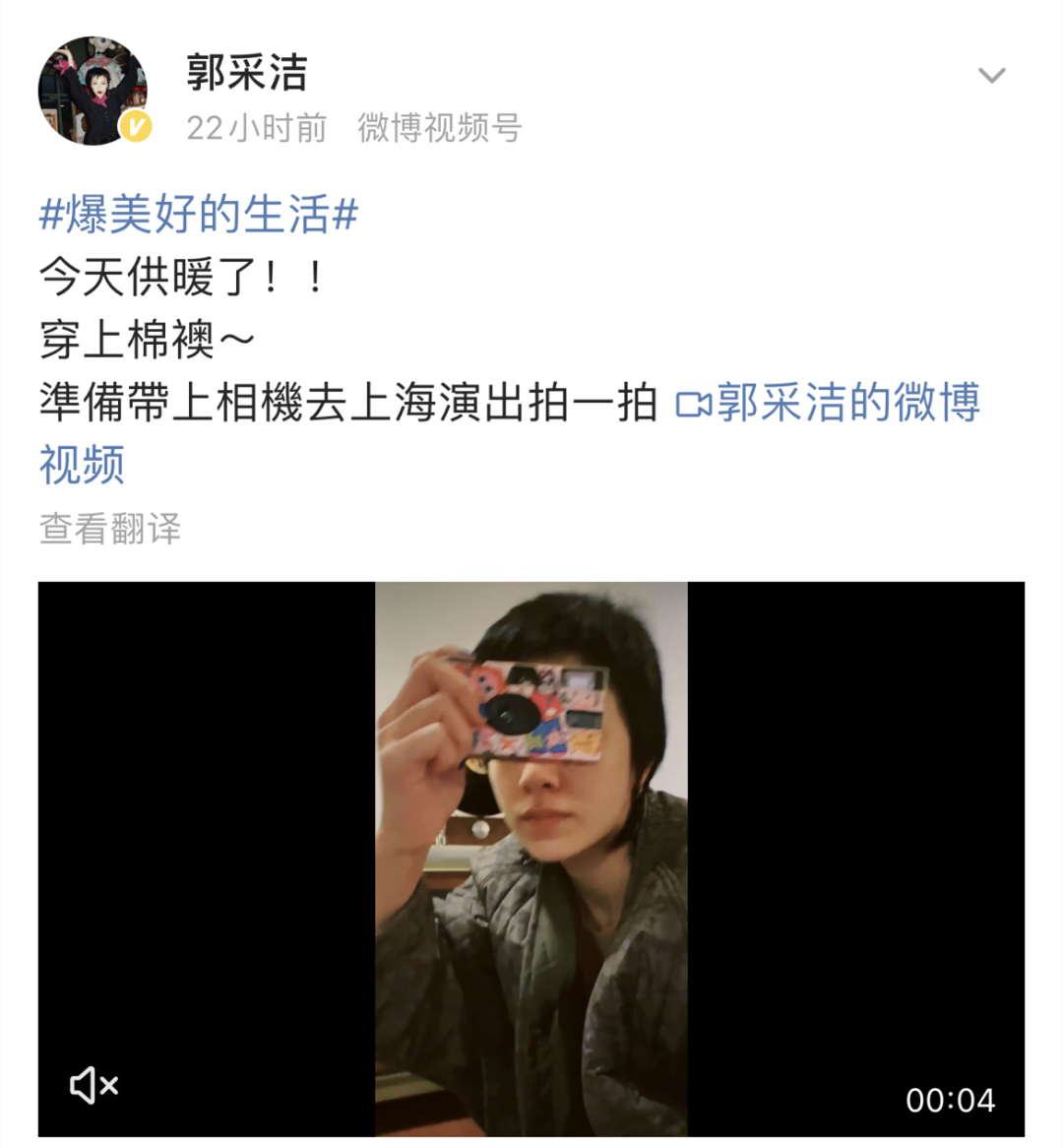Image resolution: width=1063 pixels, height=1148 pixels.
Task: Open the post options chevron
Action: 991,76
